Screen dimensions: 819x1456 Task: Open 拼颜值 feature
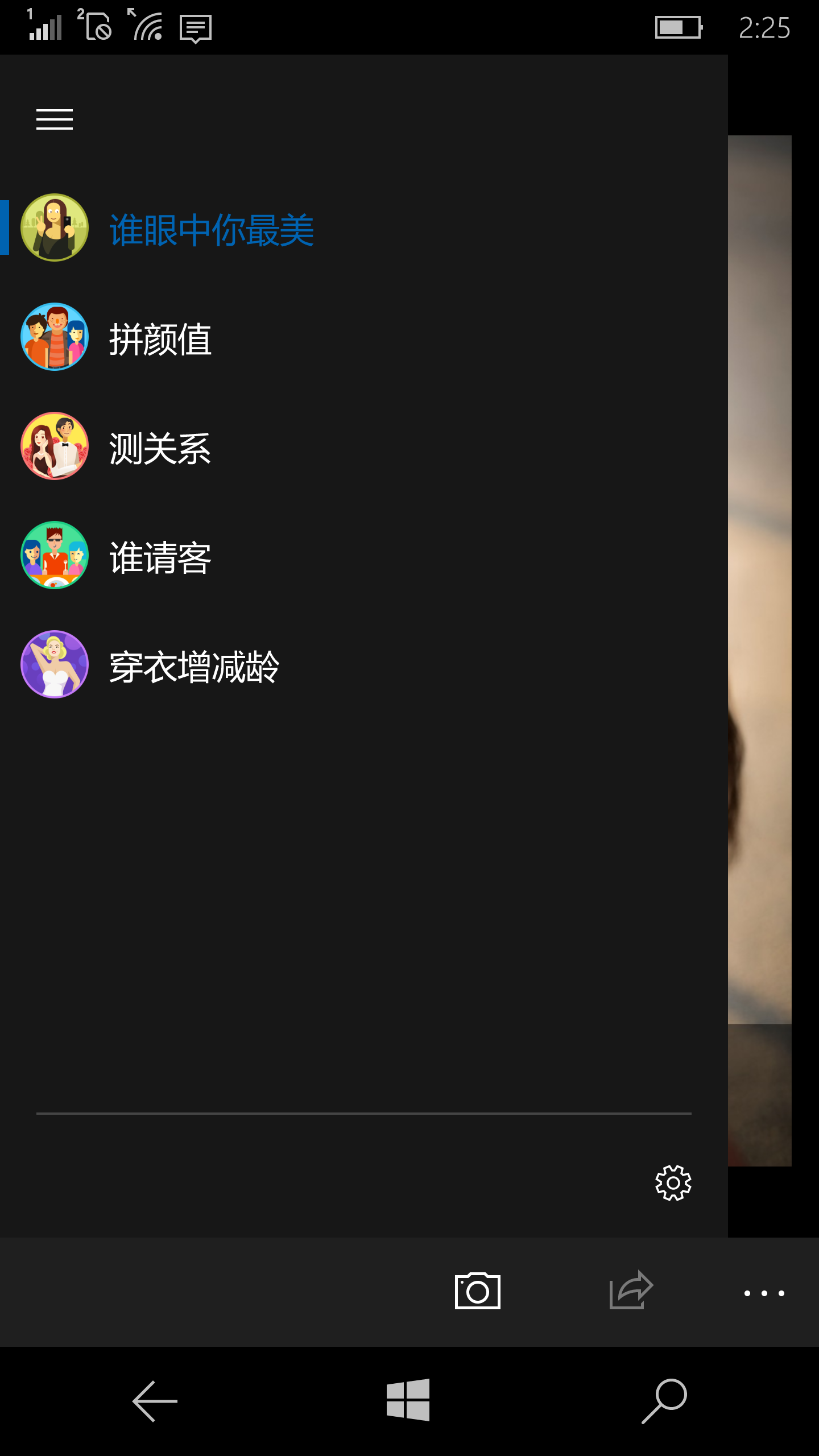pyautogui.click(x=160, y=339)
